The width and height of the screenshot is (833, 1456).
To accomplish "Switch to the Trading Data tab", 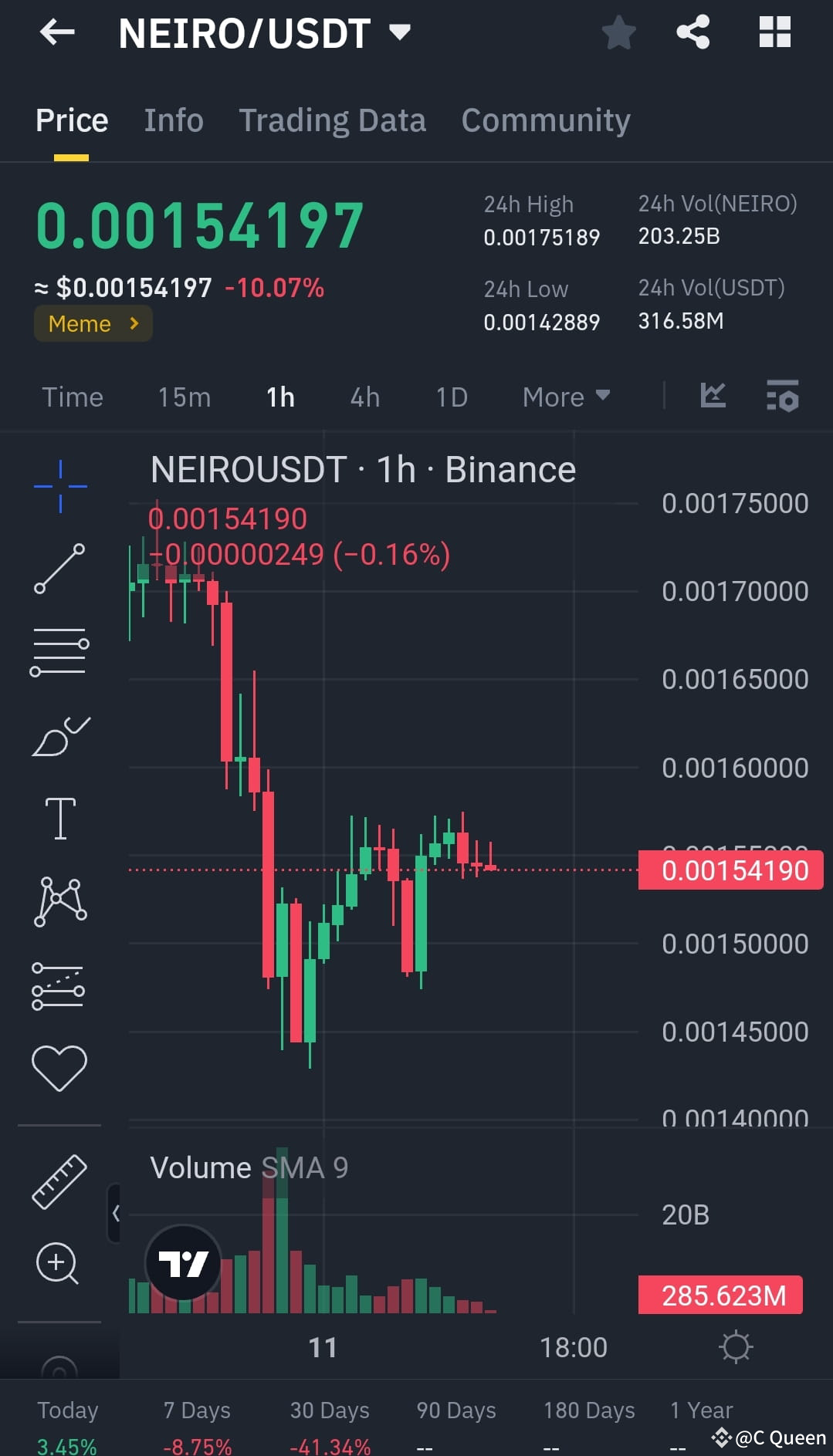I will coord(332,120).
